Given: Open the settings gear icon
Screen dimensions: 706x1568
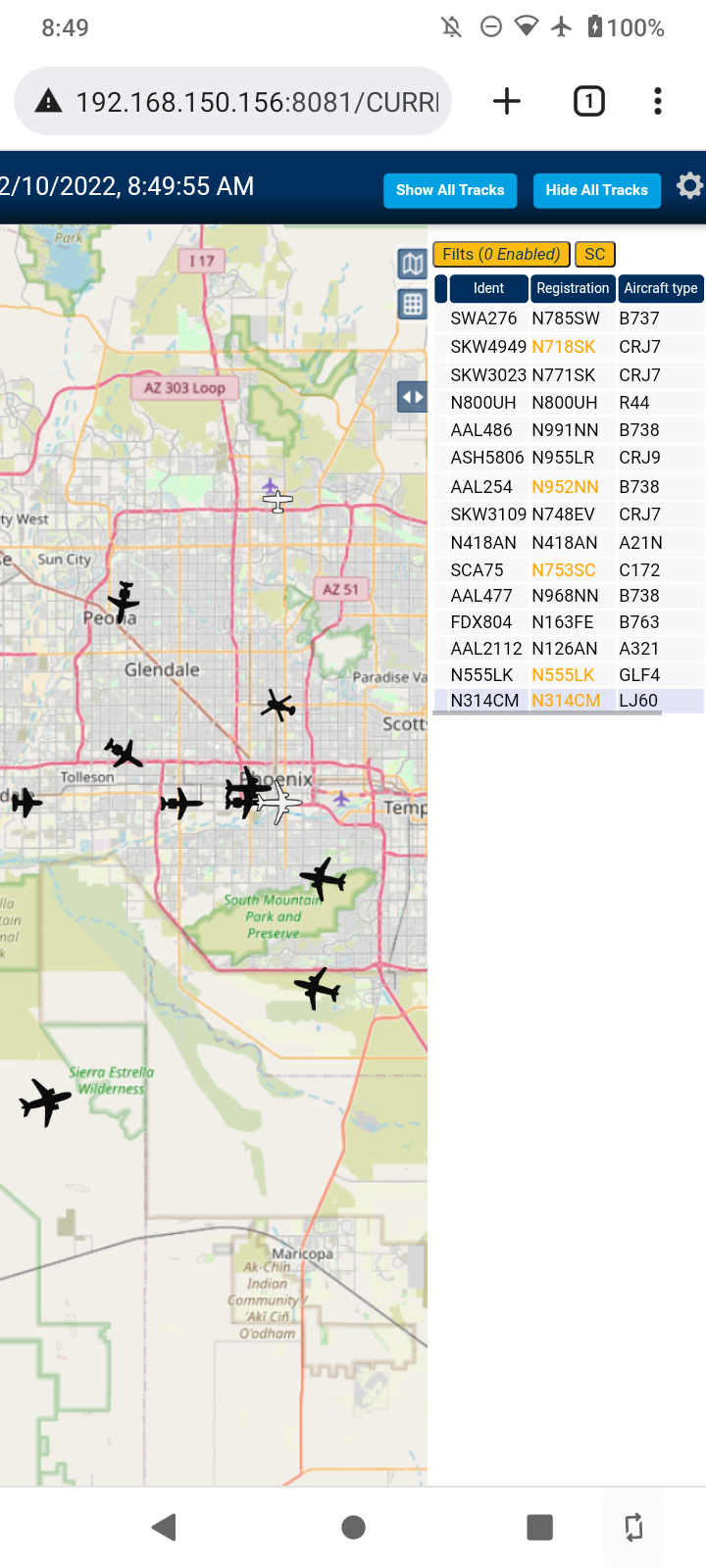Looking at the screenshot, I should coord(689,186).
